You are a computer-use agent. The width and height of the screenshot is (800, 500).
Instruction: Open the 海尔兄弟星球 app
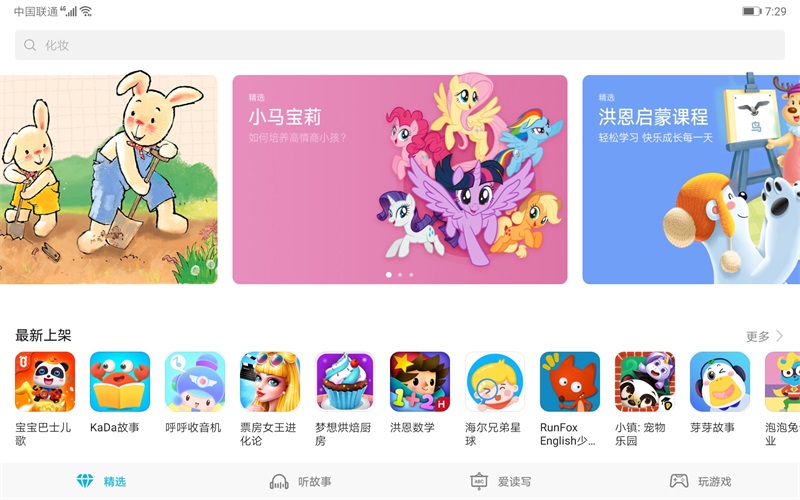coord(494,382)
